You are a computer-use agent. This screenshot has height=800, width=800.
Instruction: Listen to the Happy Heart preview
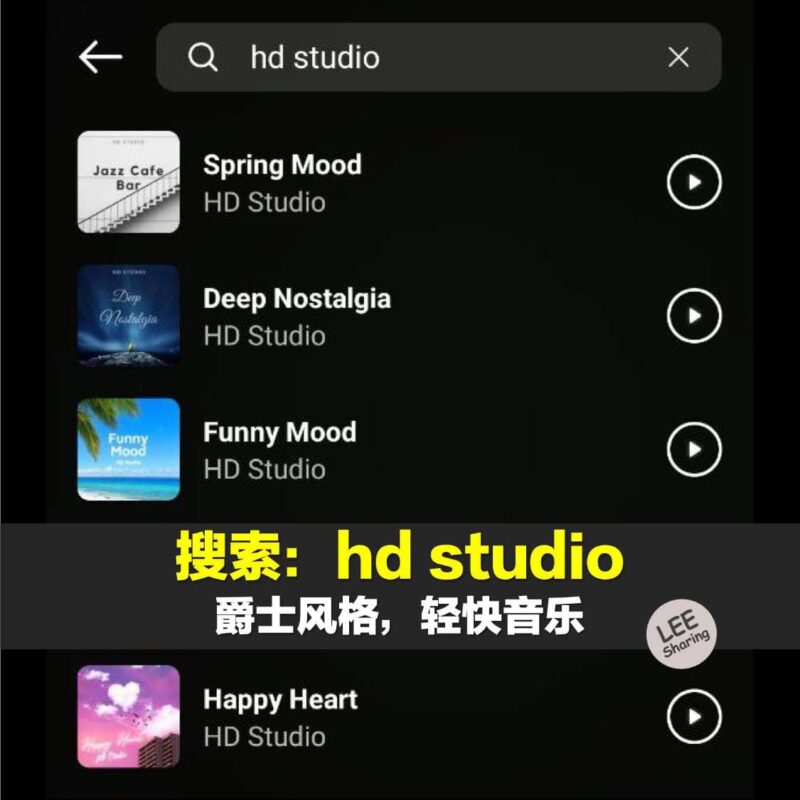pyautogui.click(x=694, y=716)
